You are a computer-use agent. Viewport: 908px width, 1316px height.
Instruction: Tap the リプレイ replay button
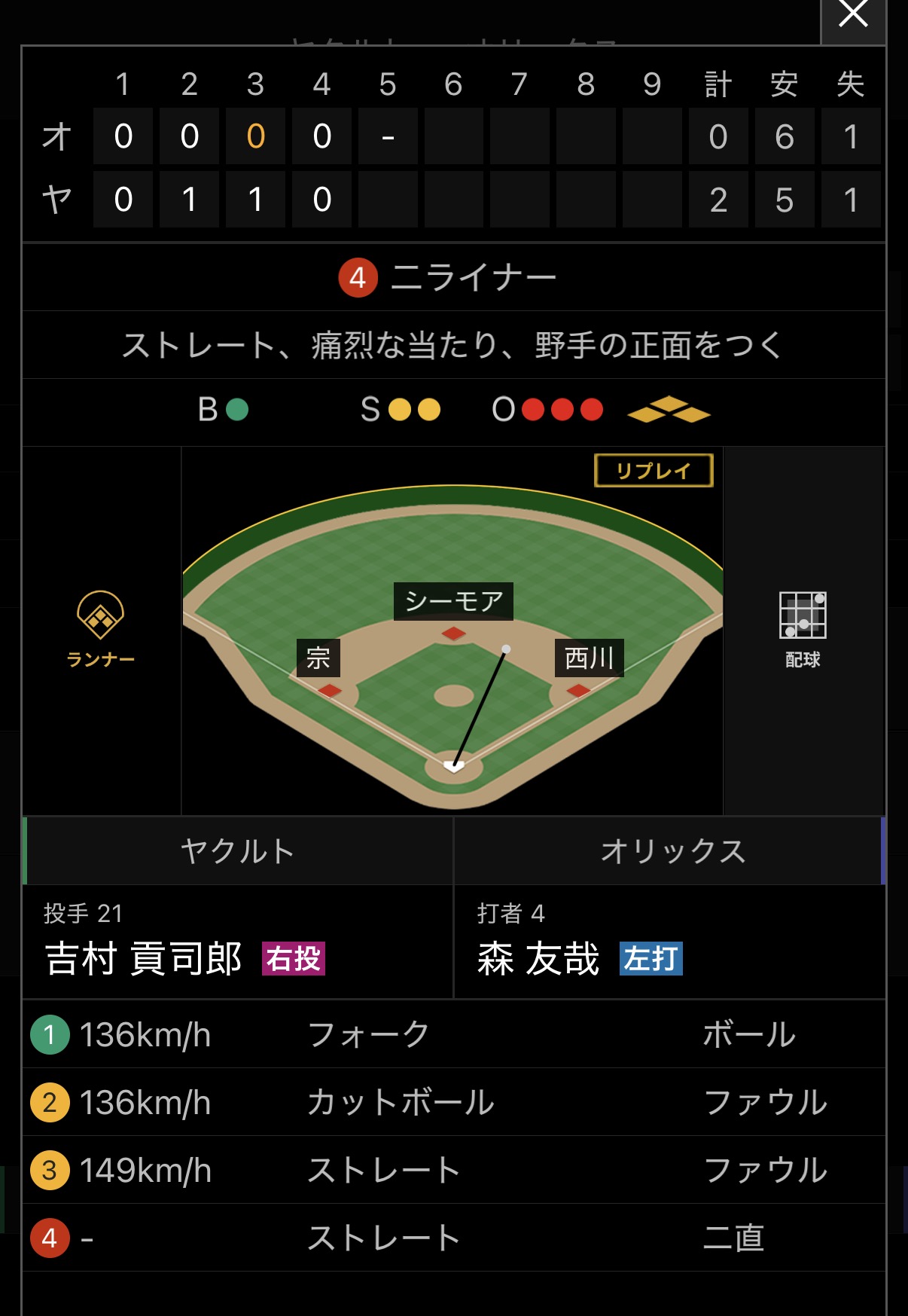(654, 471)
